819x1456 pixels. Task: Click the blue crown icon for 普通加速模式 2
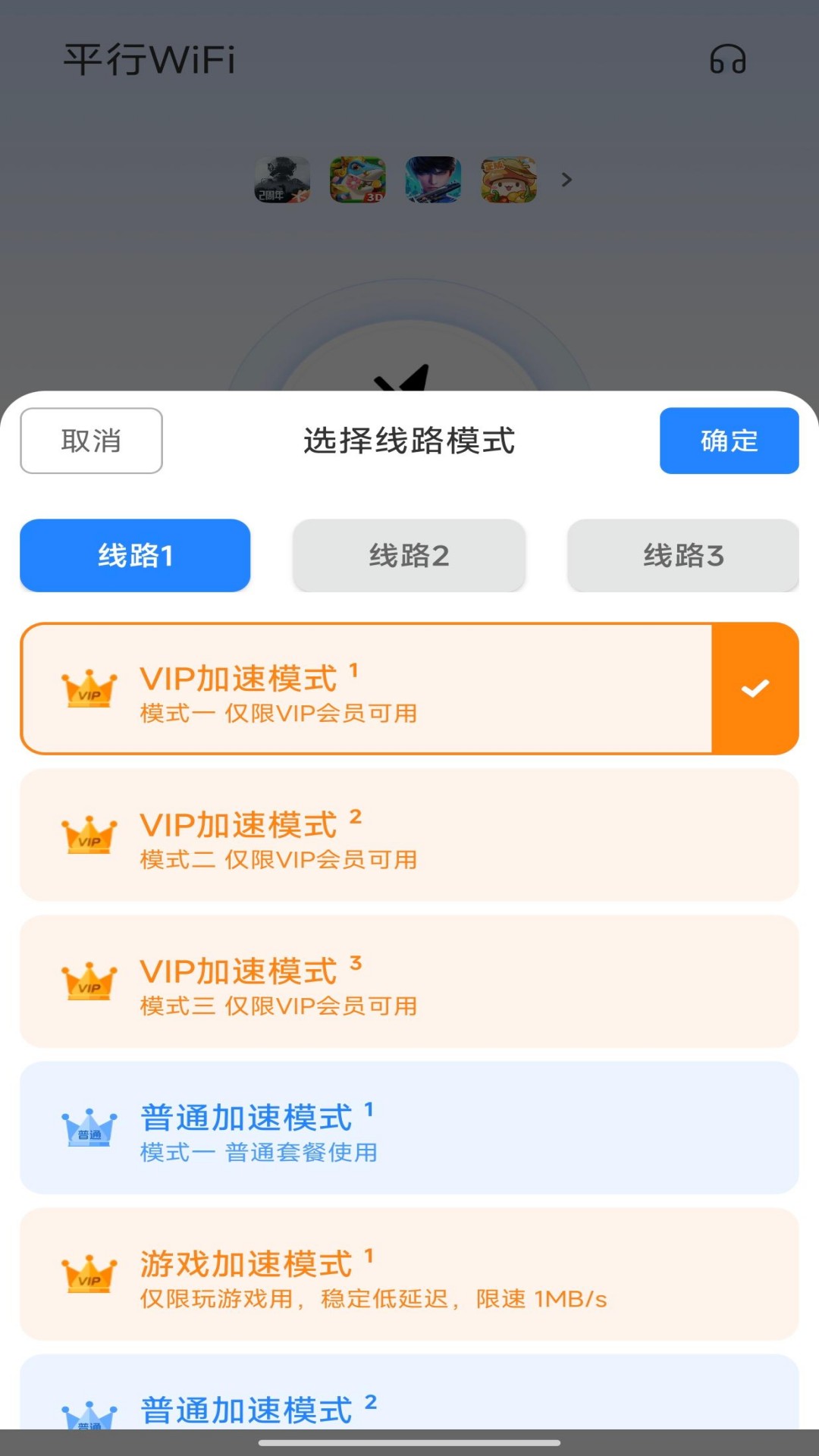pos(89,1418)
